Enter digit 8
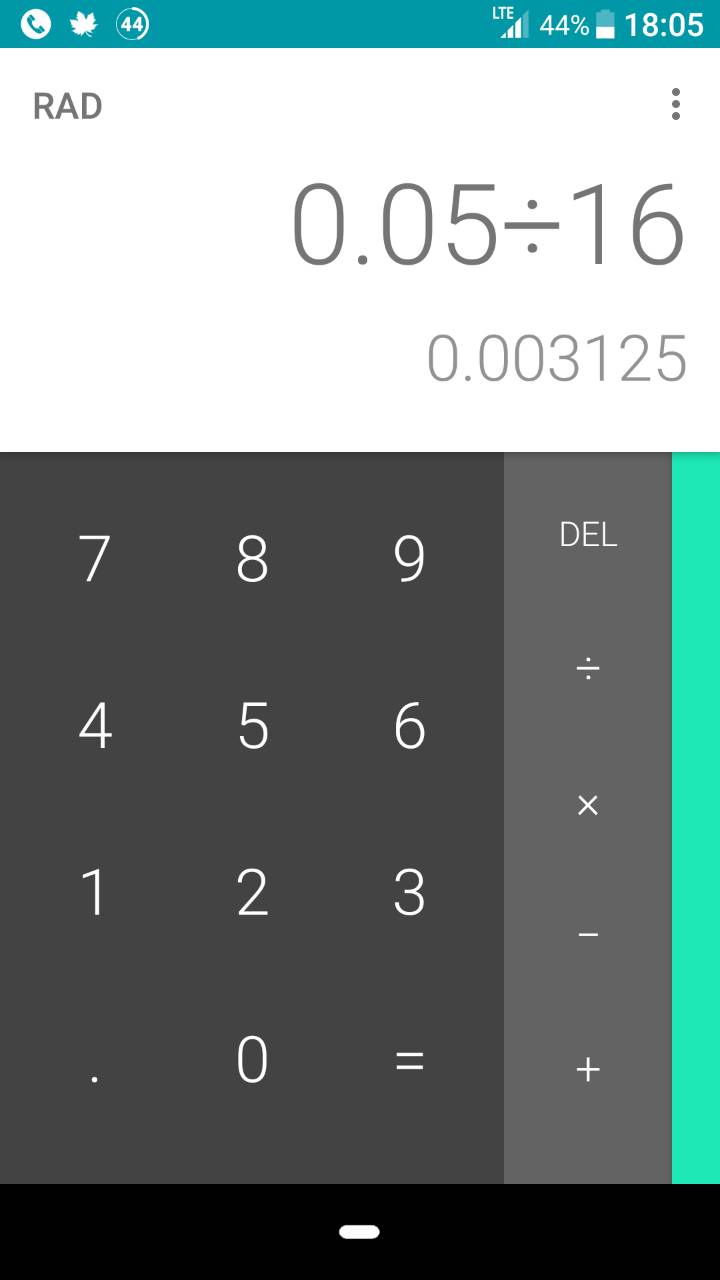Viewport: 720px width, 1280px height. point(252,558)
